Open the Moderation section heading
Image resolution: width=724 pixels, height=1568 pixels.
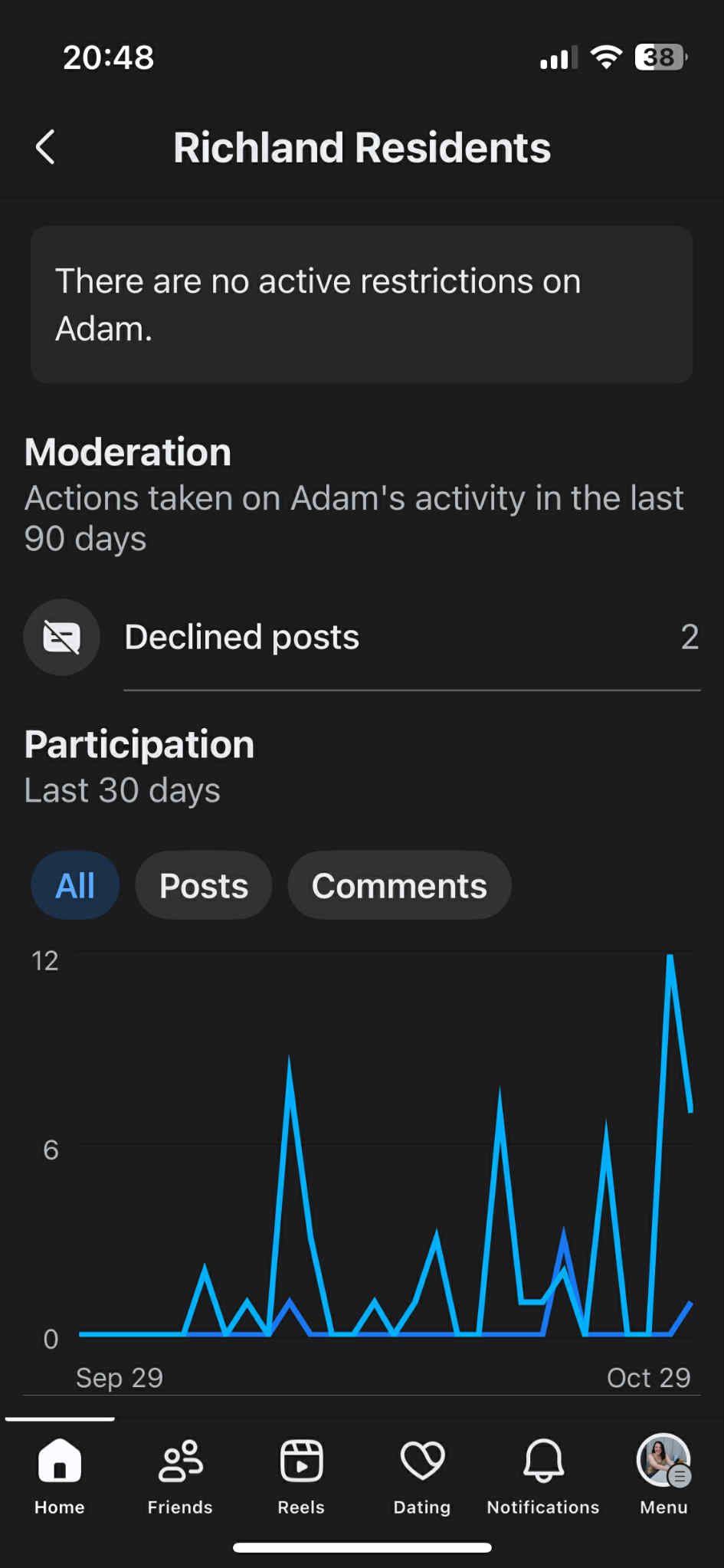click(127, 451)
